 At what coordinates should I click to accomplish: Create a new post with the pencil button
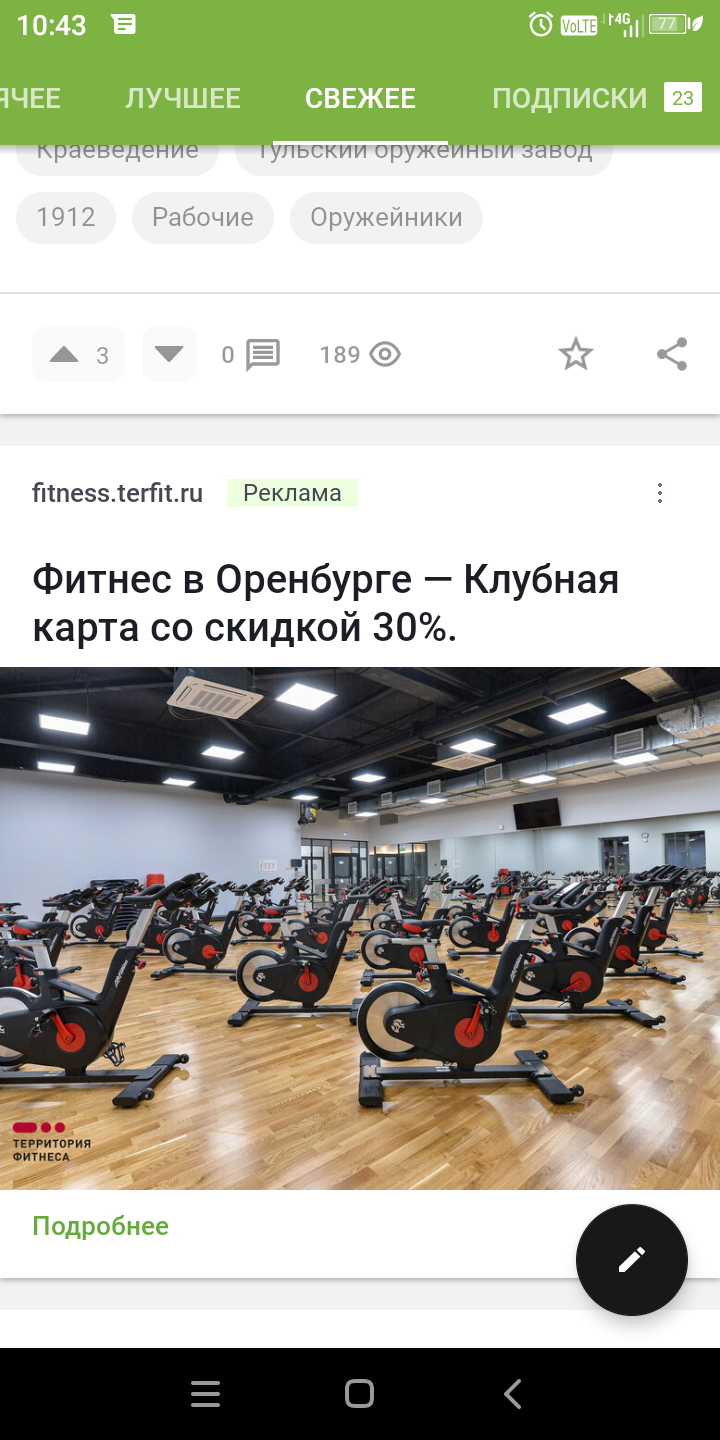(632, 1260)
